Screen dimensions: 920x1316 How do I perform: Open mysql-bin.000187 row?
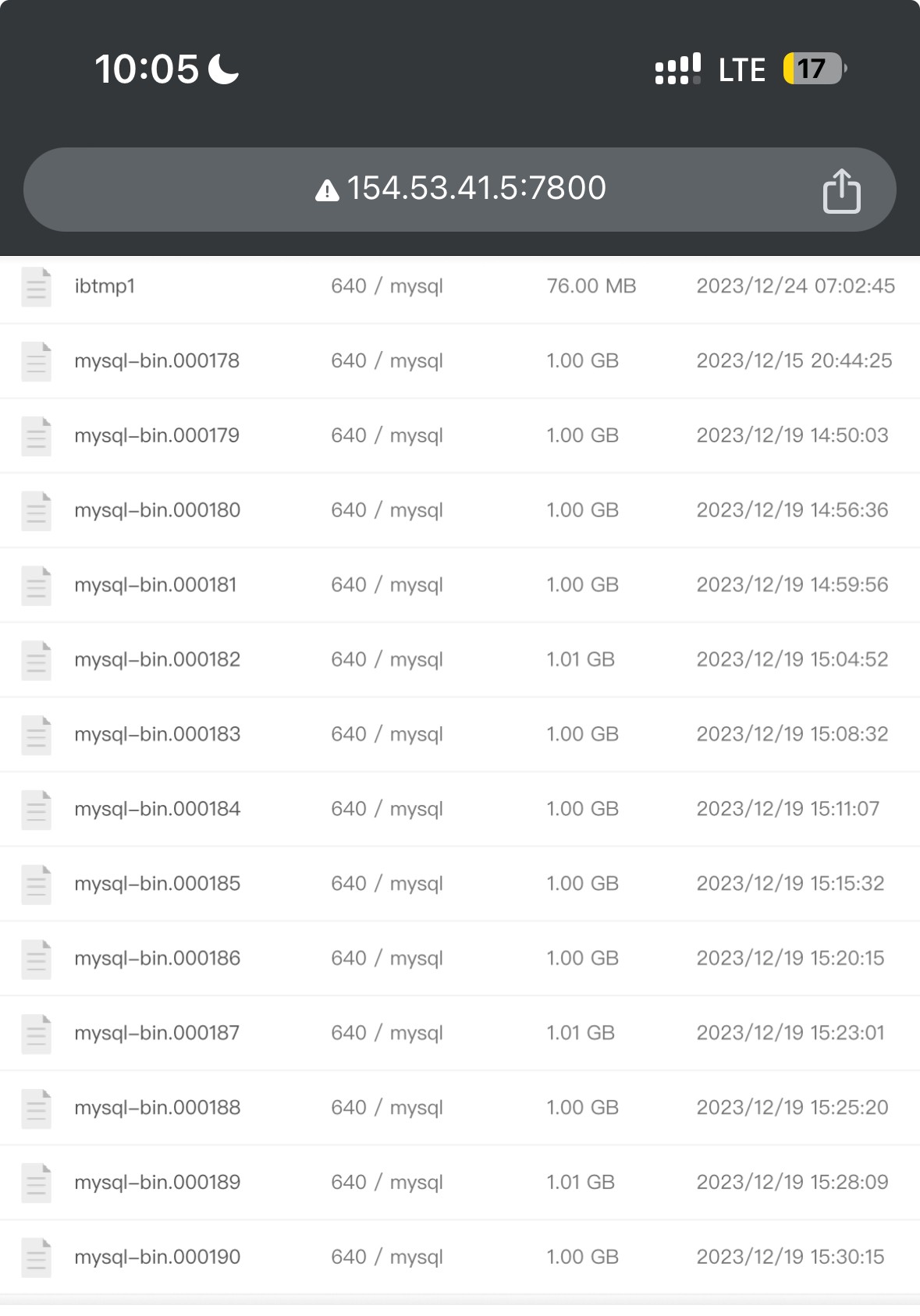(x=157, y=1033)
